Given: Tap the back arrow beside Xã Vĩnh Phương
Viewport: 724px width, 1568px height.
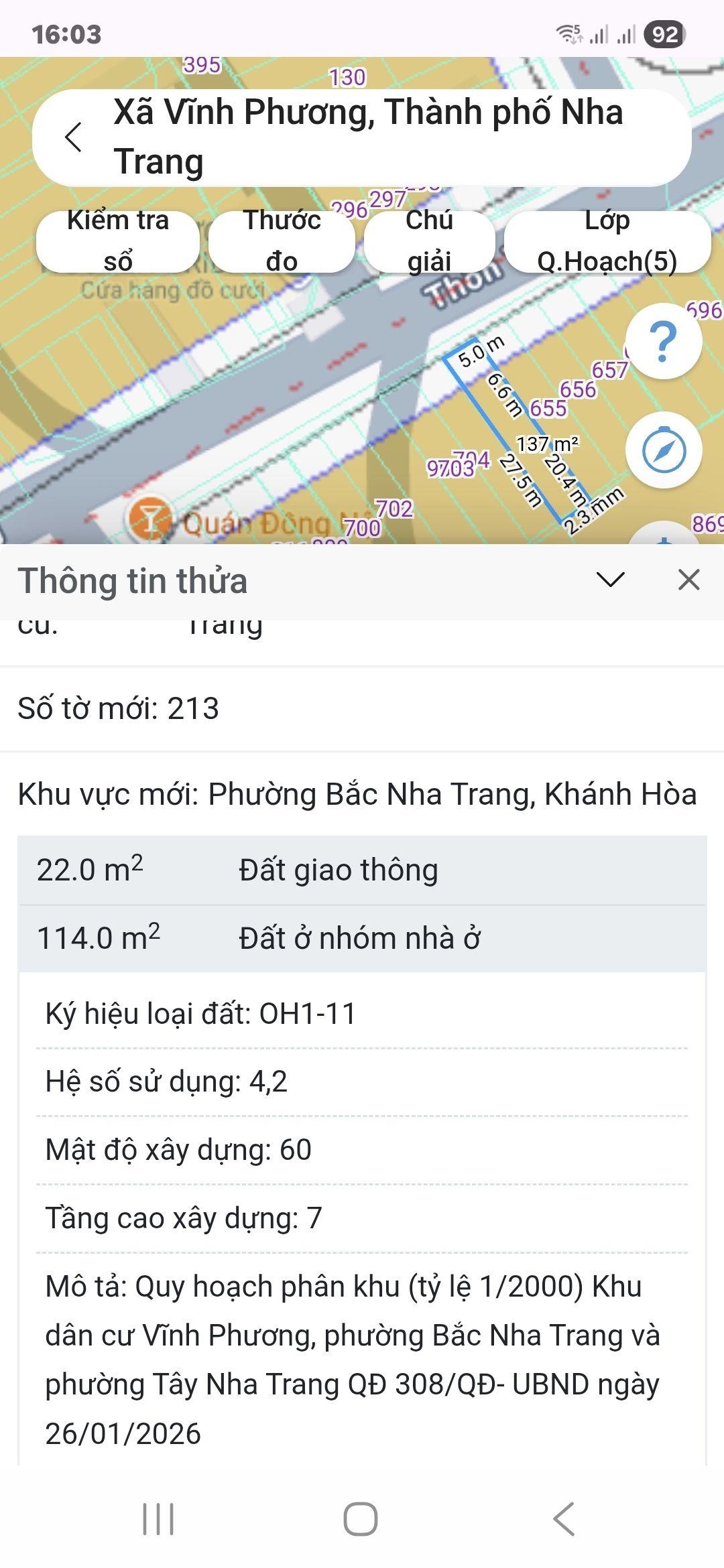Looking at the screenshot, I should click(74, 137).
